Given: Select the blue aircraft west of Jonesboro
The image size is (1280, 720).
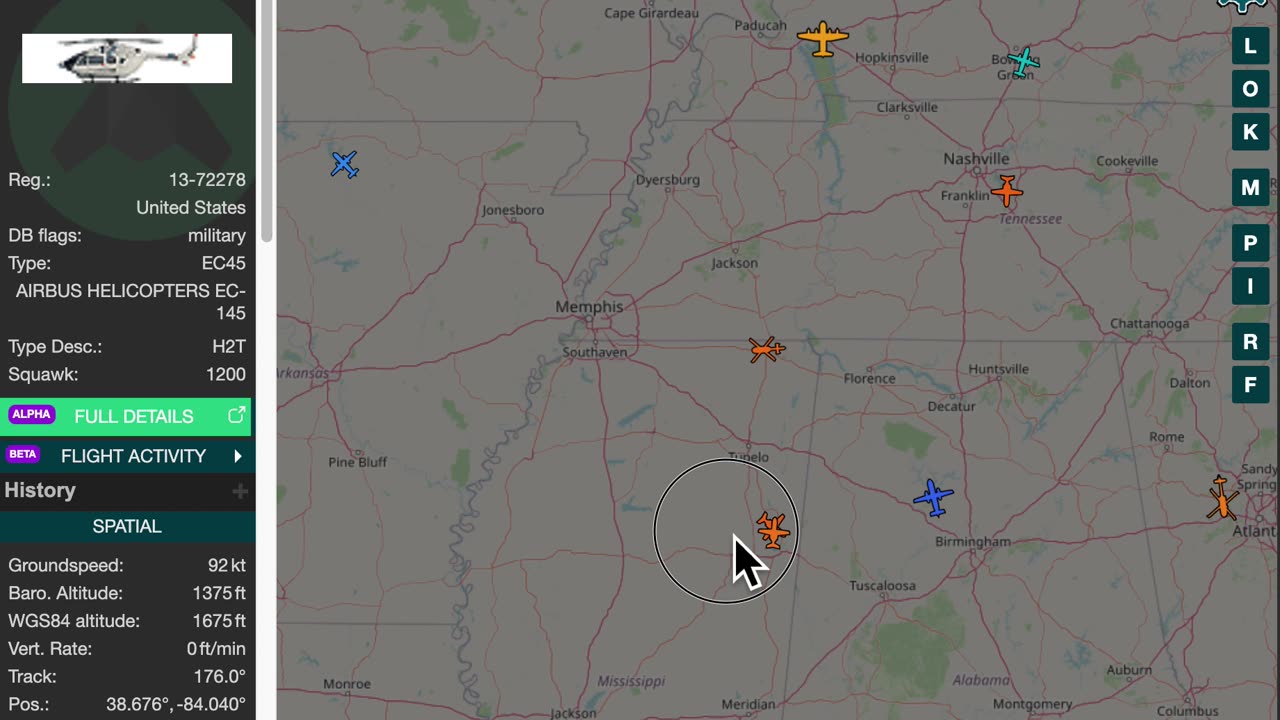Looking at the screenshot, I should [x=344, y=164].
